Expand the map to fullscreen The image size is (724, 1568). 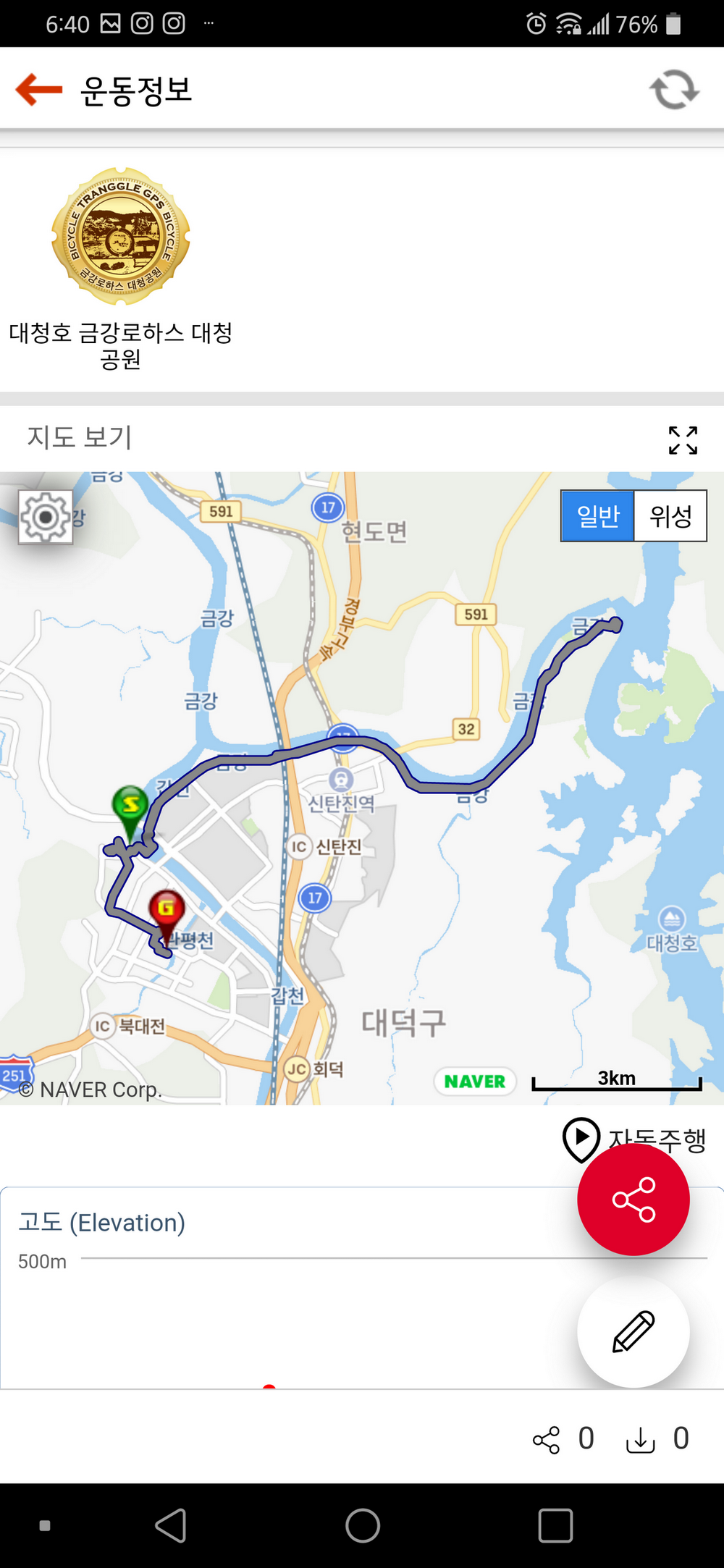[x=683, y=440]
